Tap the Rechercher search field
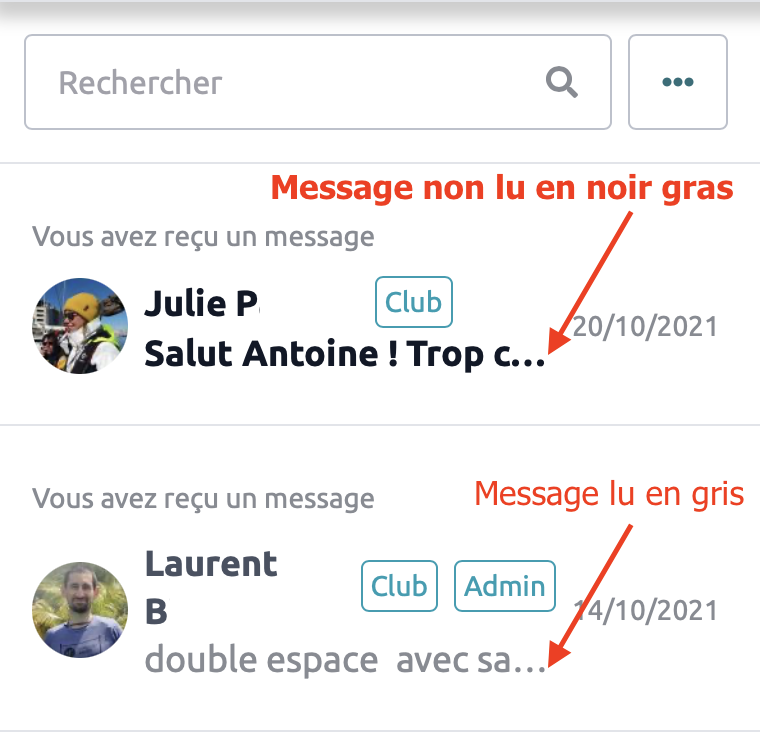Screen dimensions: 760x732 [290, 83]
